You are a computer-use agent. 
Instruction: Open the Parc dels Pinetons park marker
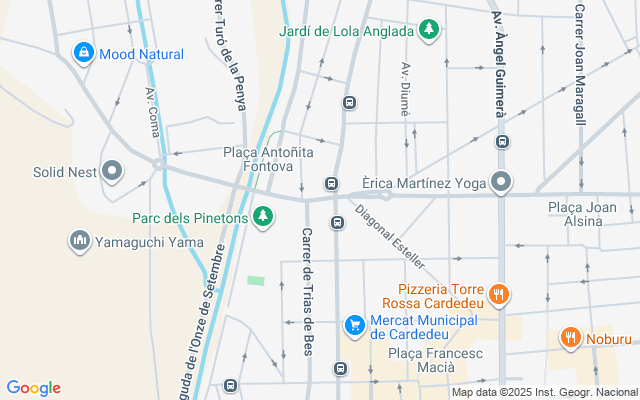click(x=263, y=216)
